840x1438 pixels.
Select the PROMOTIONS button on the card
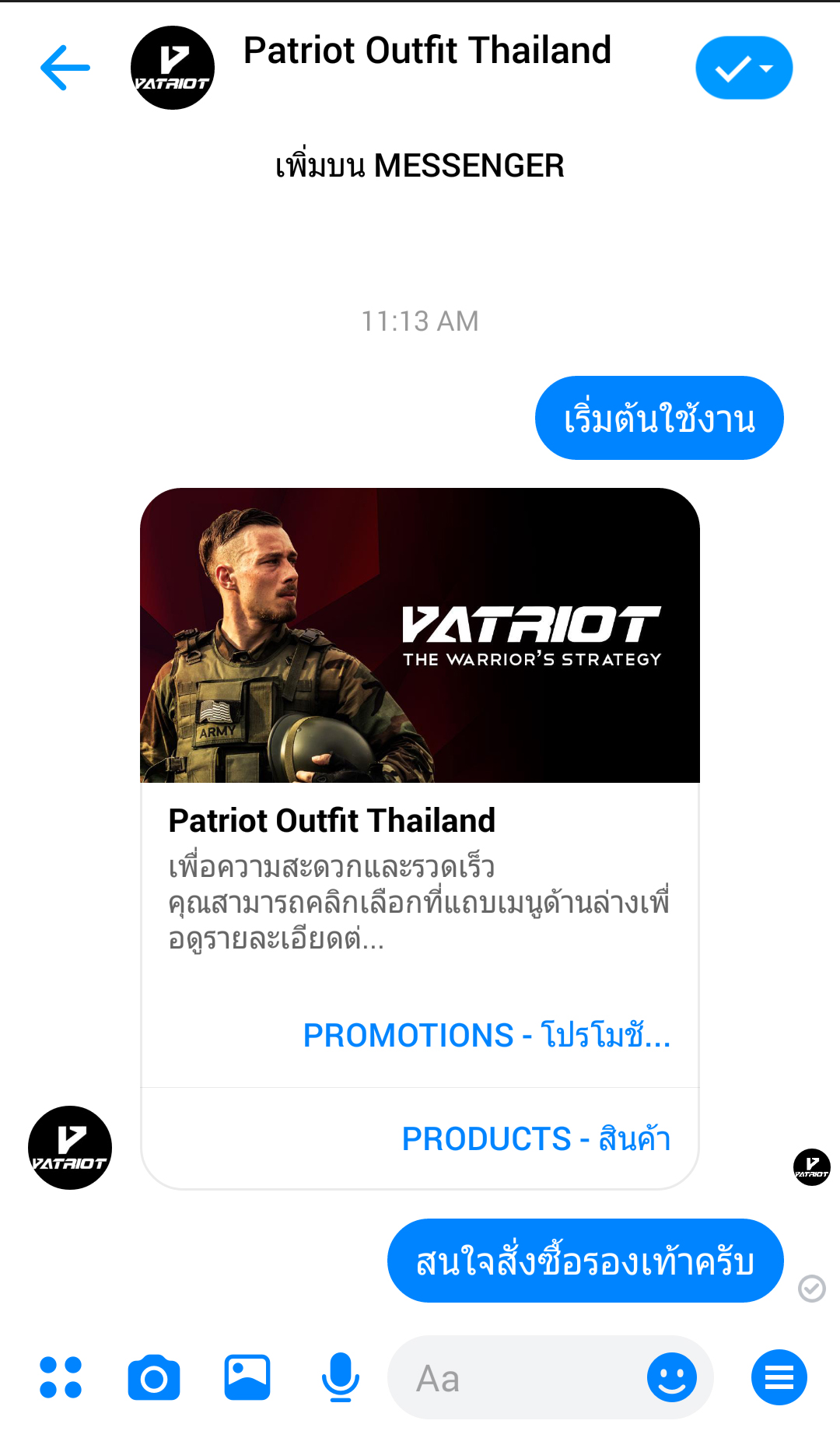click(486, 1036)
